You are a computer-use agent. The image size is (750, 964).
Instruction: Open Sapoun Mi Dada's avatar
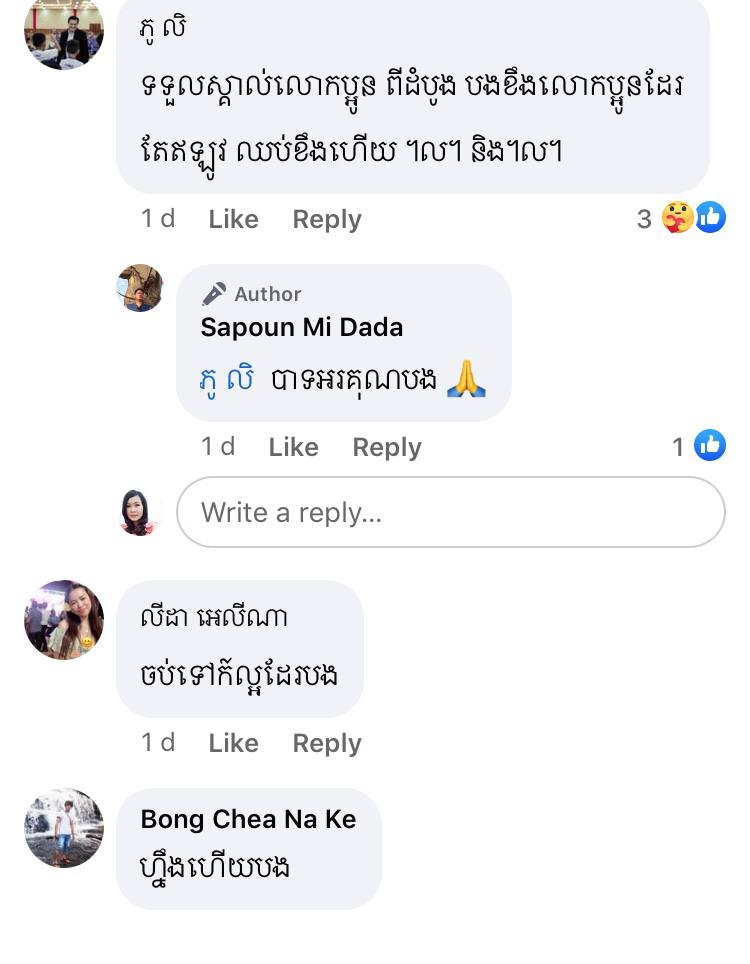140,288
